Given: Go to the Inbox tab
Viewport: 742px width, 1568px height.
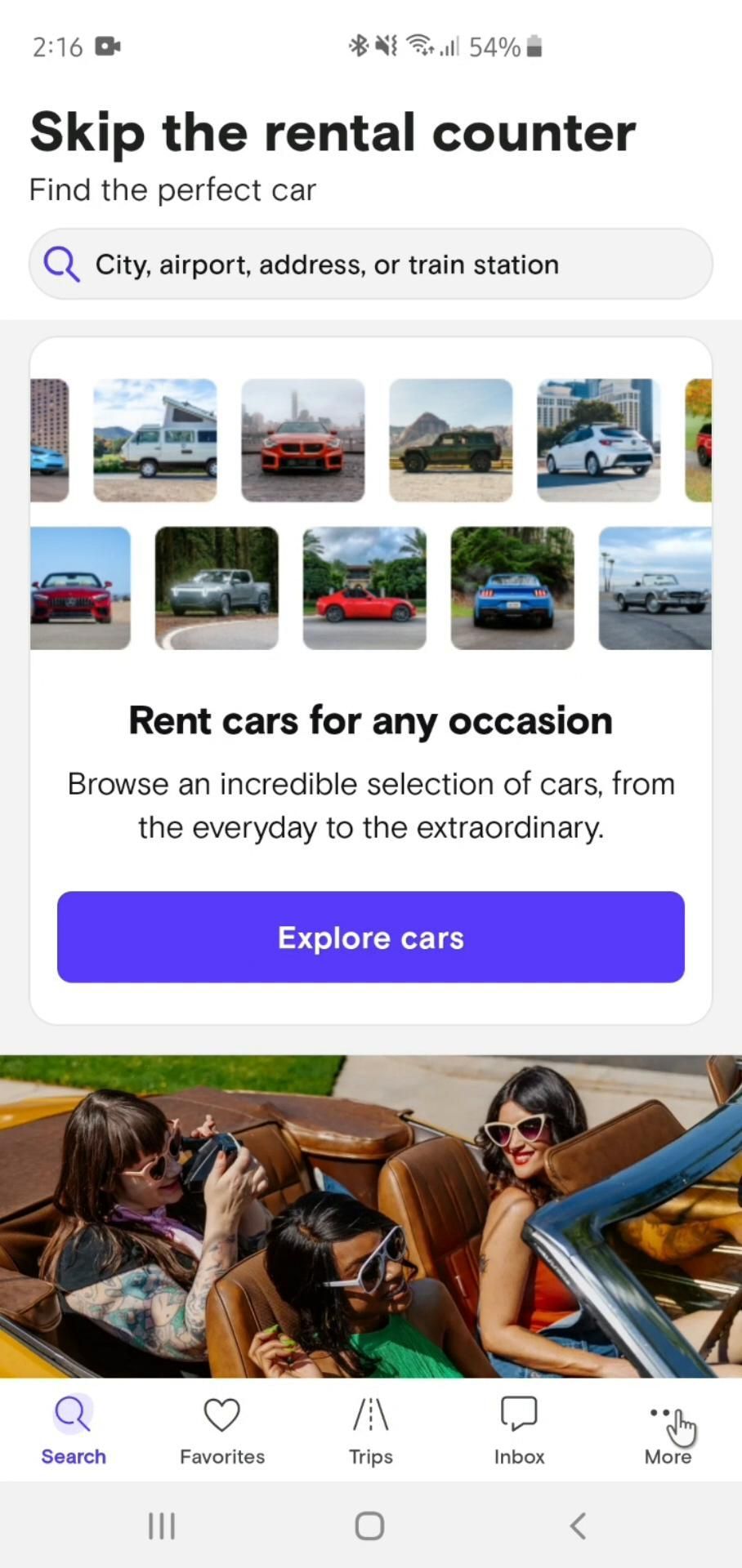Looking at the screenshot, I should pos(519,1429).
